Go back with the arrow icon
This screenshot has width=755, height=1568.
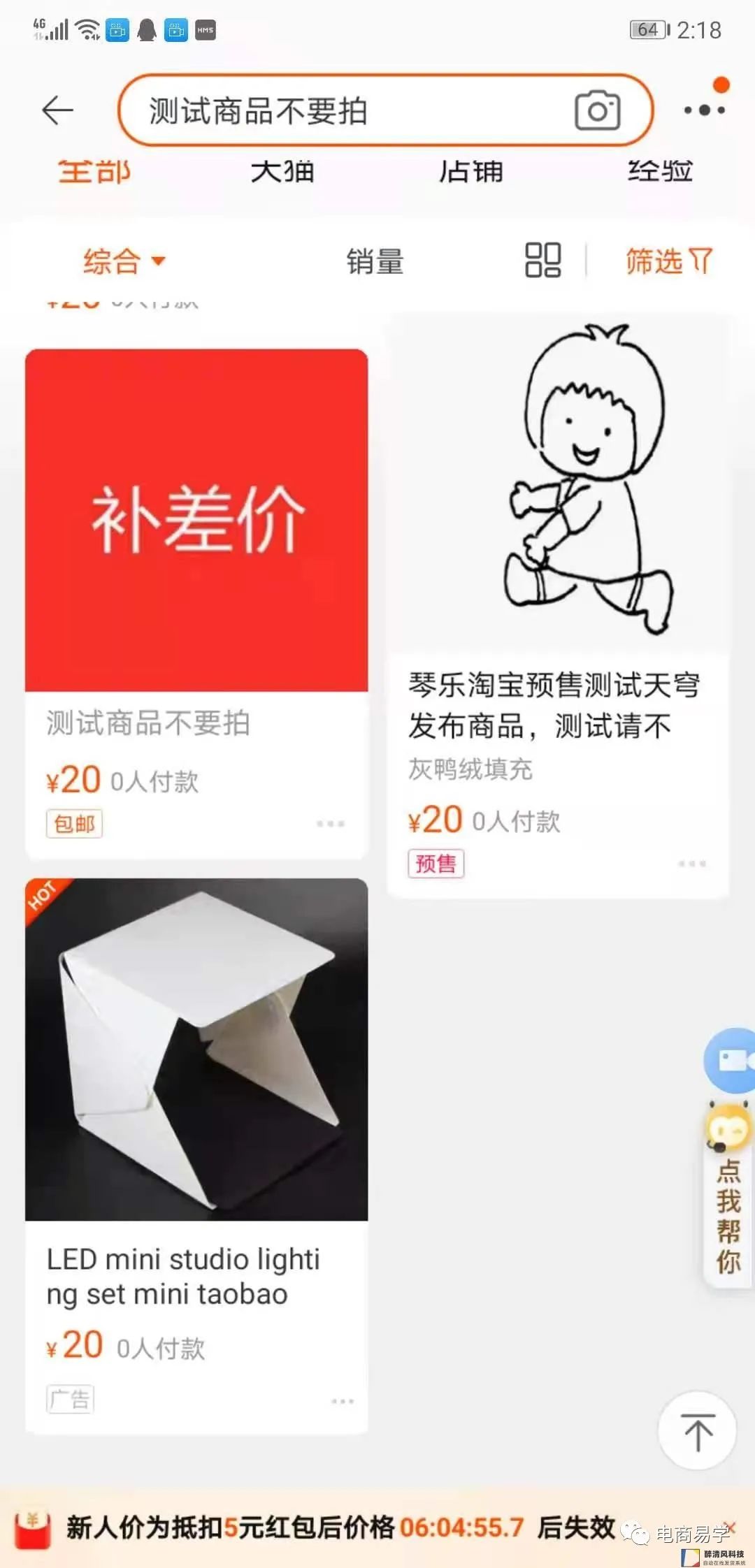(57, 110)
